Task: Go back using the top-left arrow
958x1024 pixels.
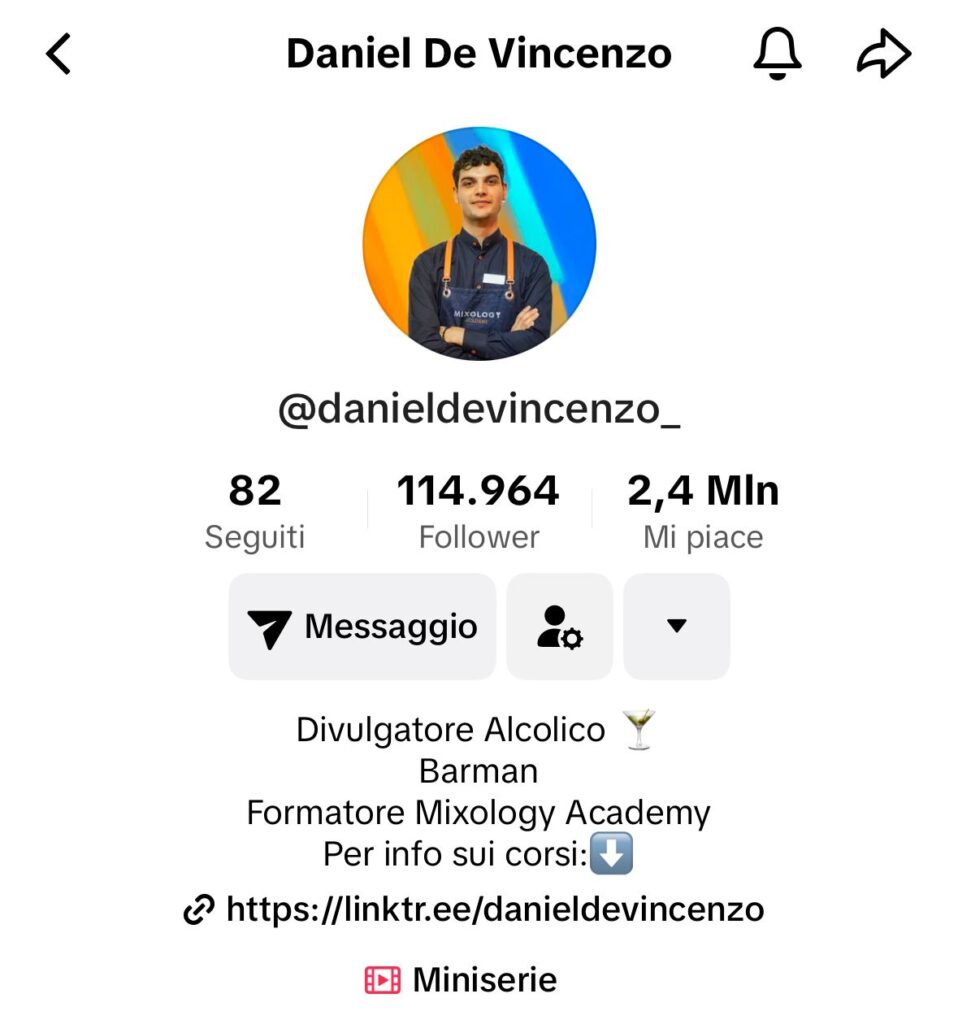Action: pyautogui.click(x=59, y=53)
